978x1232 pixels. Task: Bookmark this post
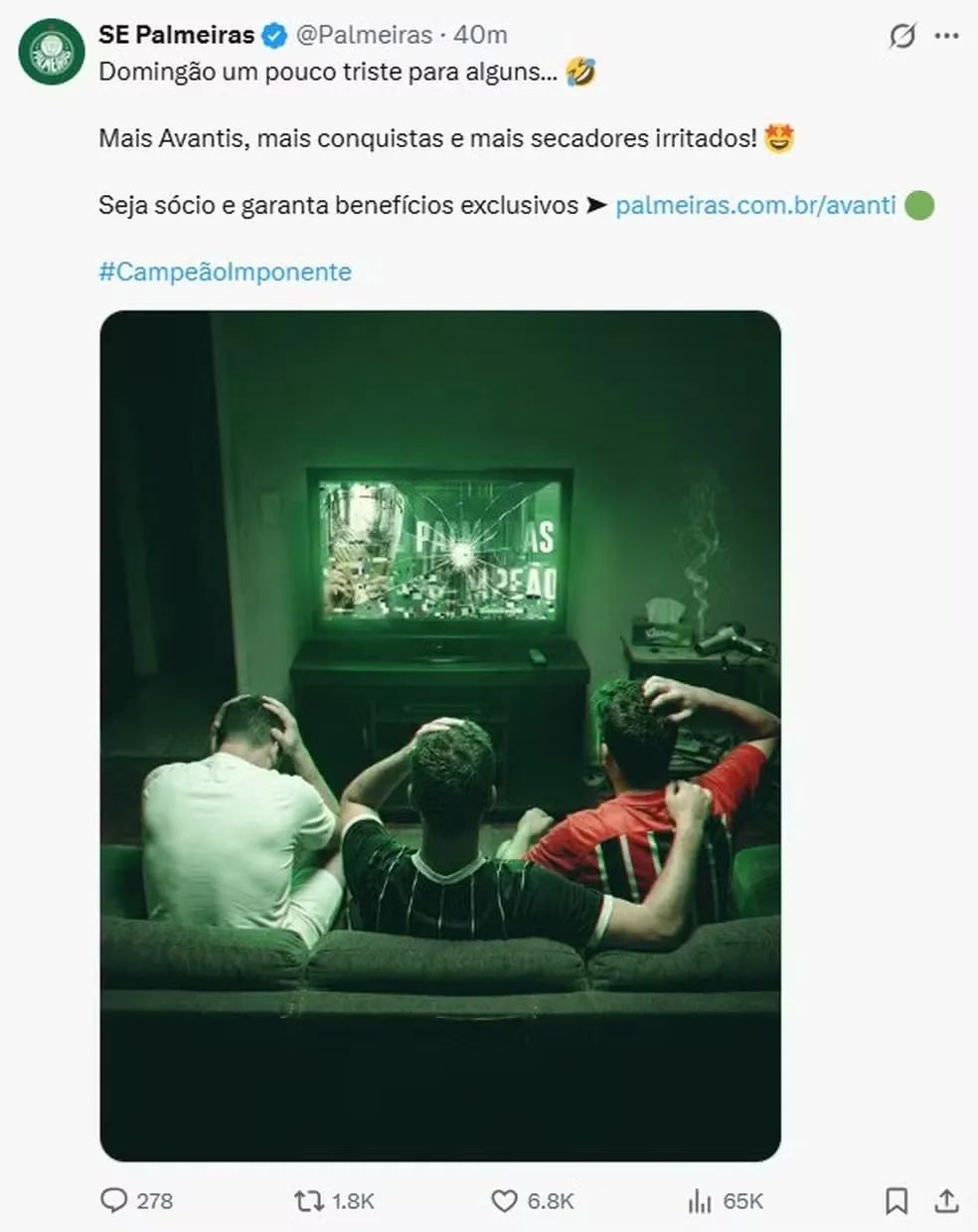pos(896,1200)
